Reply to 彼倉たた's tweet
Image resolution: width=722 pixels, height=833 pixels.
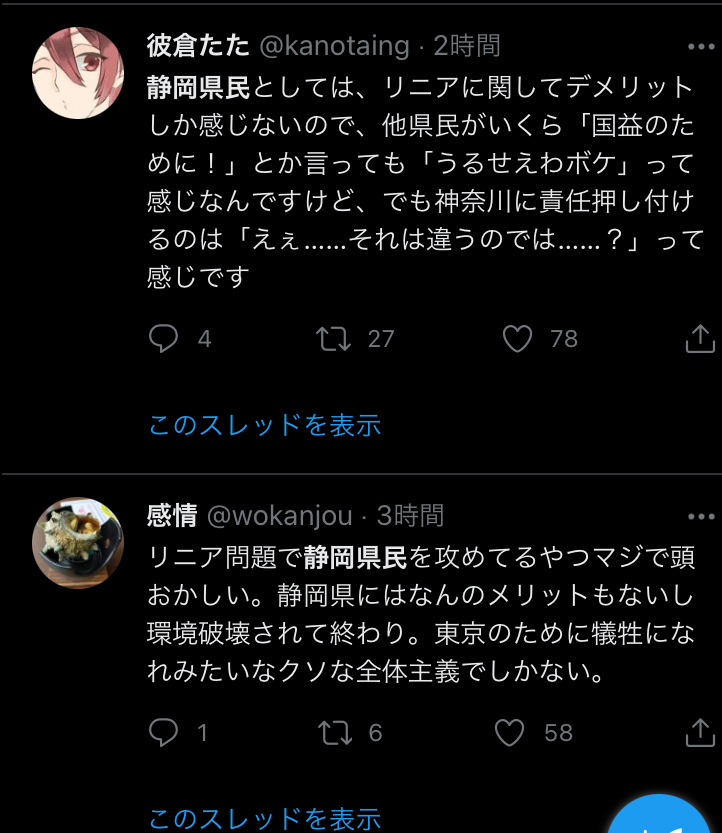(163, 339)
